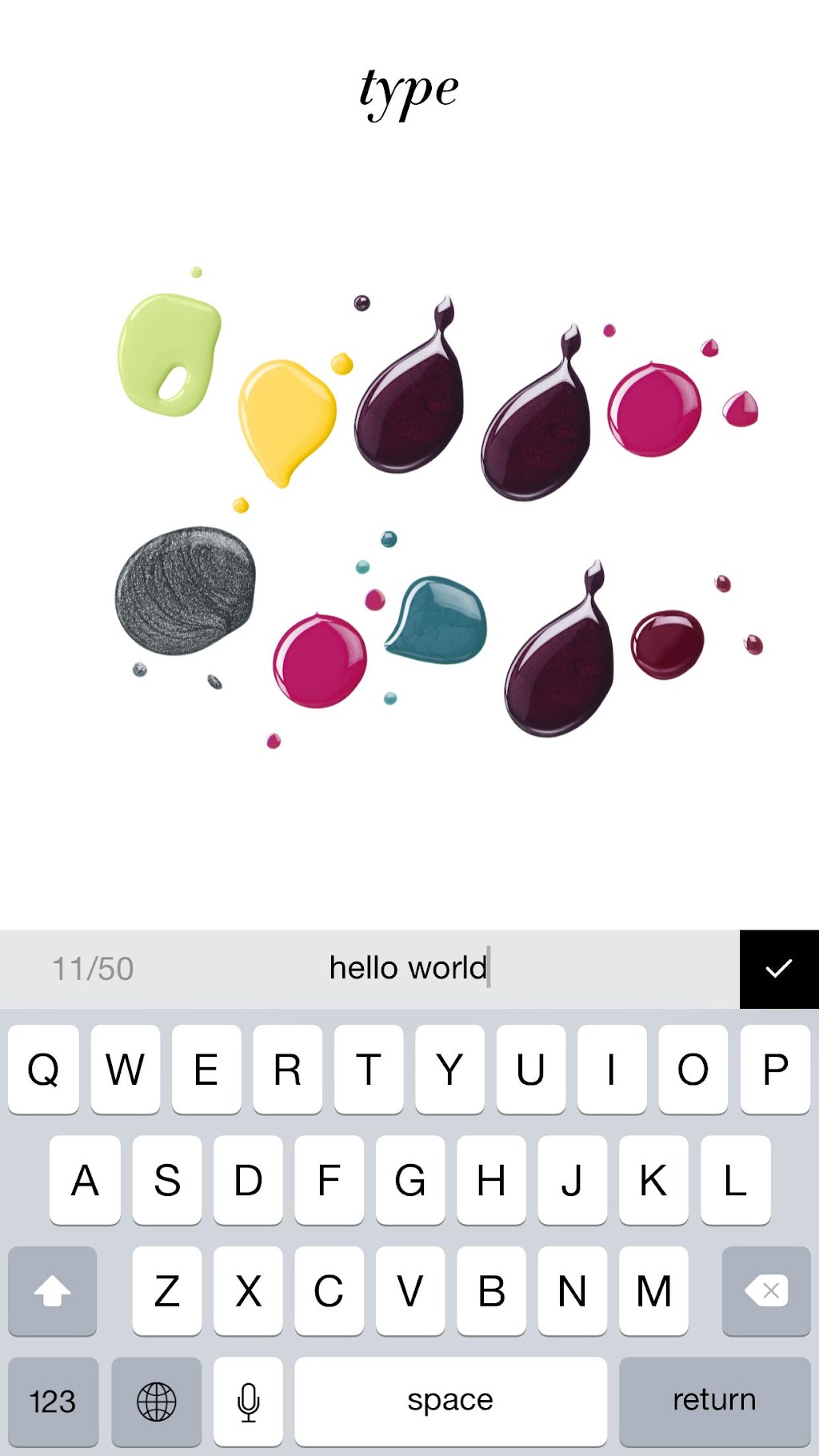Confirm the text with the checkmark button

(x=778, y=969)
